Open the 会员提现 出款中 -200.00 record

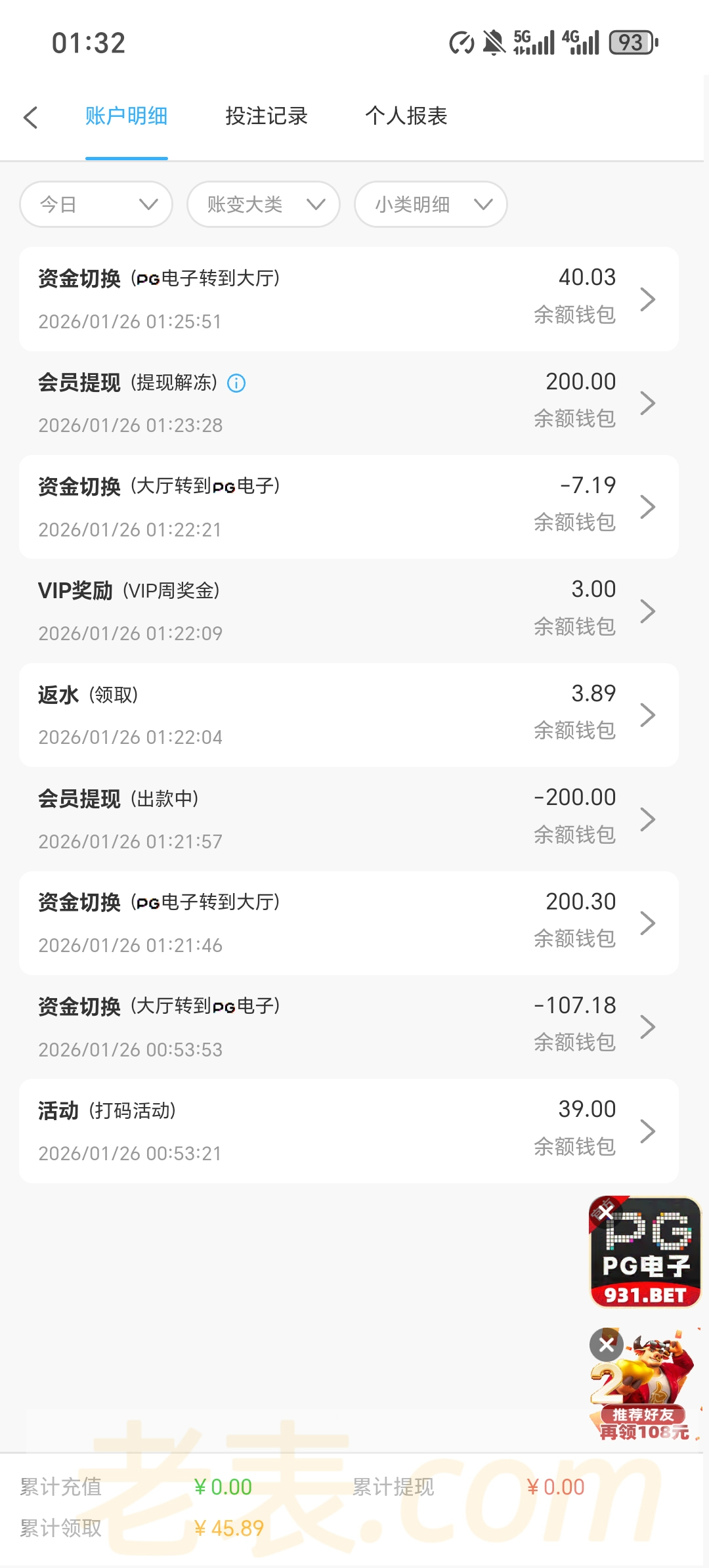348,819
